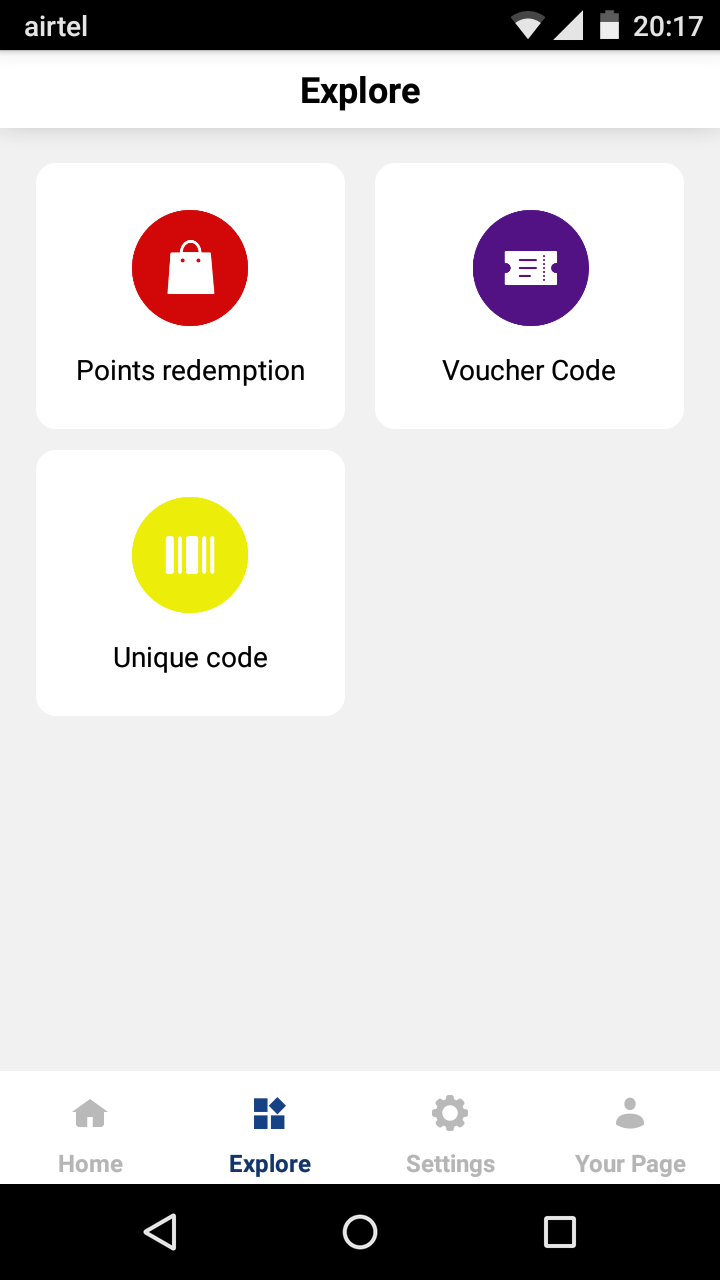Viewport: 720px width, 1280px height.
Task: Tap the system back button
Action: coord(160,1232)
